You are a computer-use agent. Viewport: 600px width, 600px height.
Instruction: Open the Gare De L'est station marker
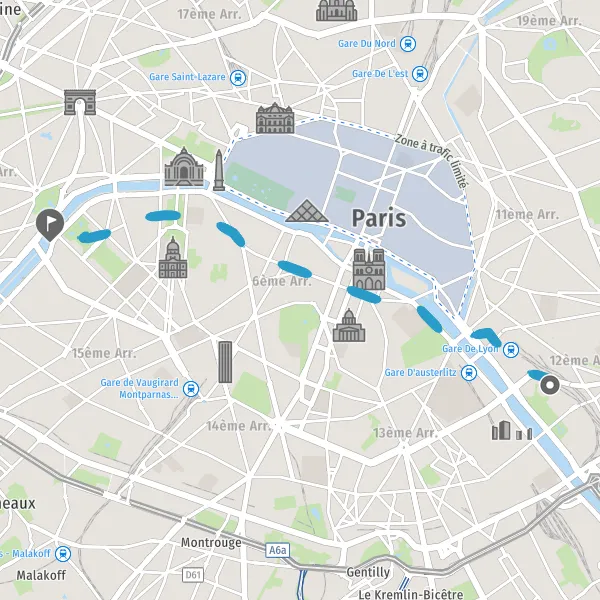pos(420,74)
